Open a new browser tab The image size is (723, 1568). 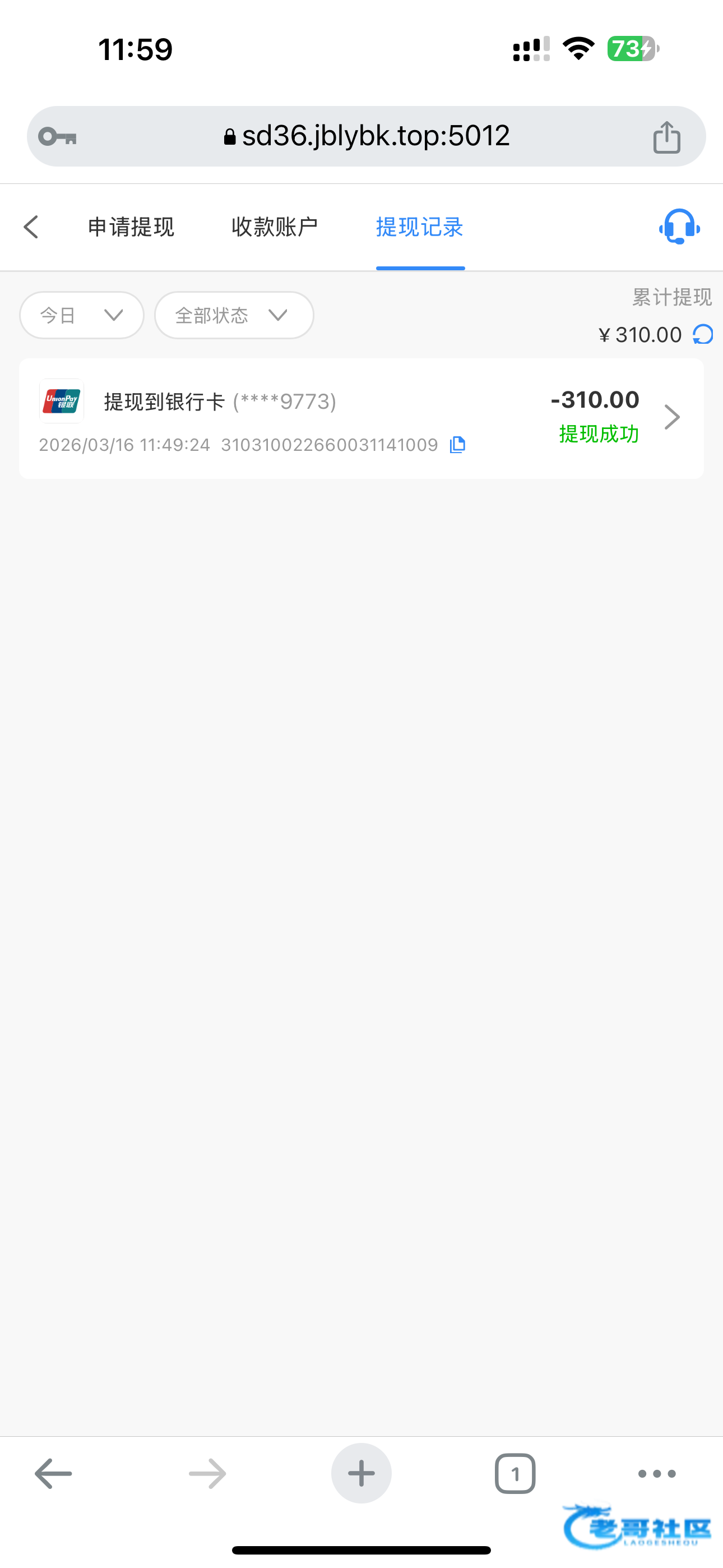coord(361,1473)
